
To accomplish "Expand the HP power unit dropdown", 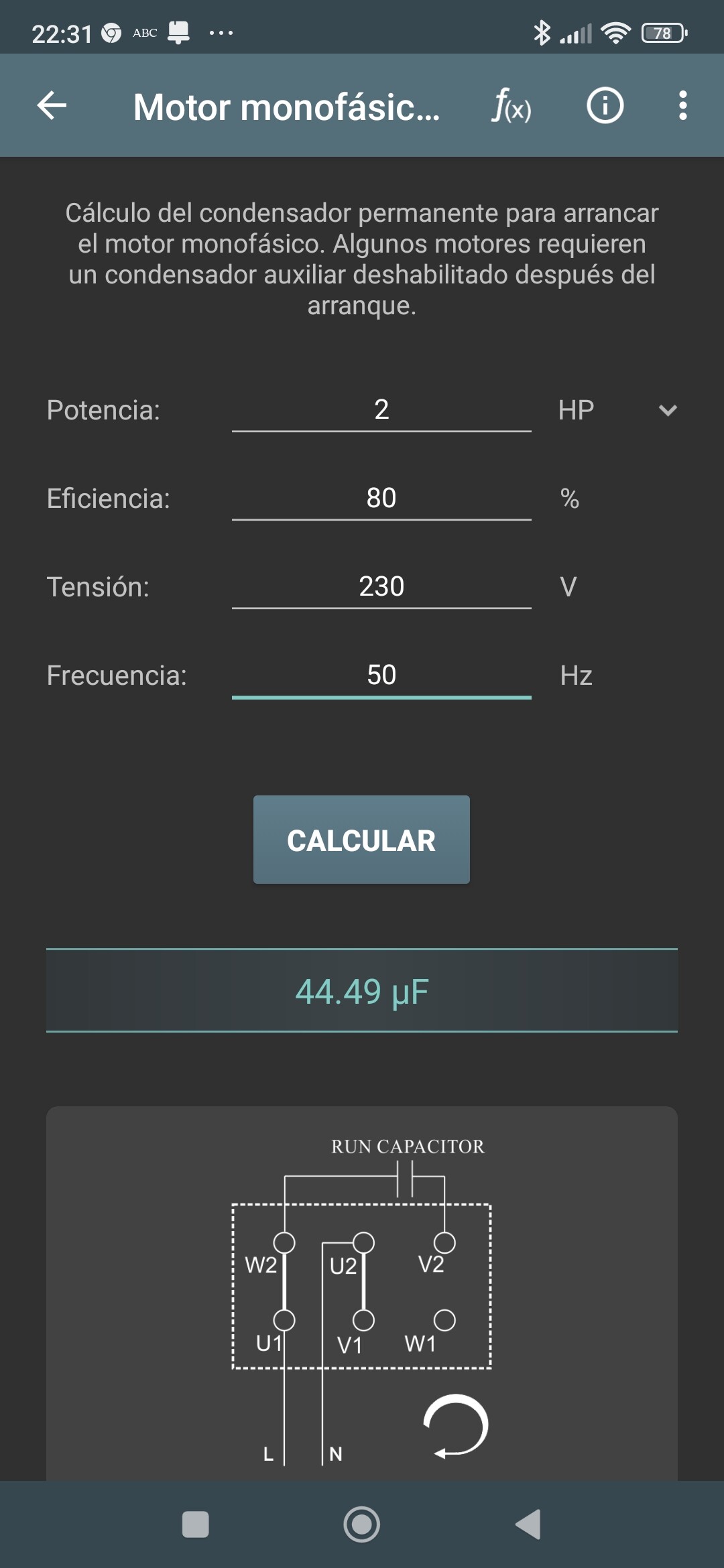I will click(x=617, y=410).
